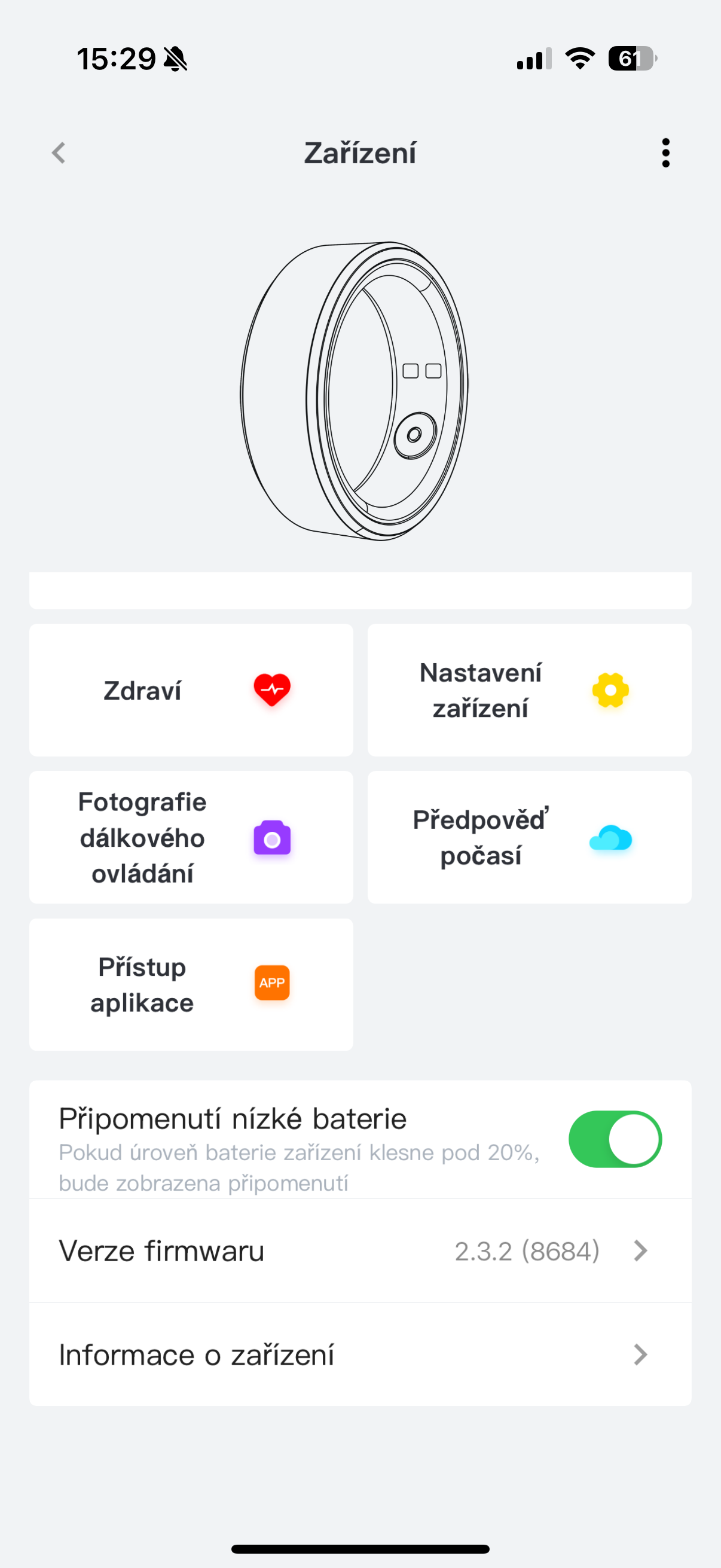Tap the orange APP icon for Přístup aplikace

click(x=272, y=983)
